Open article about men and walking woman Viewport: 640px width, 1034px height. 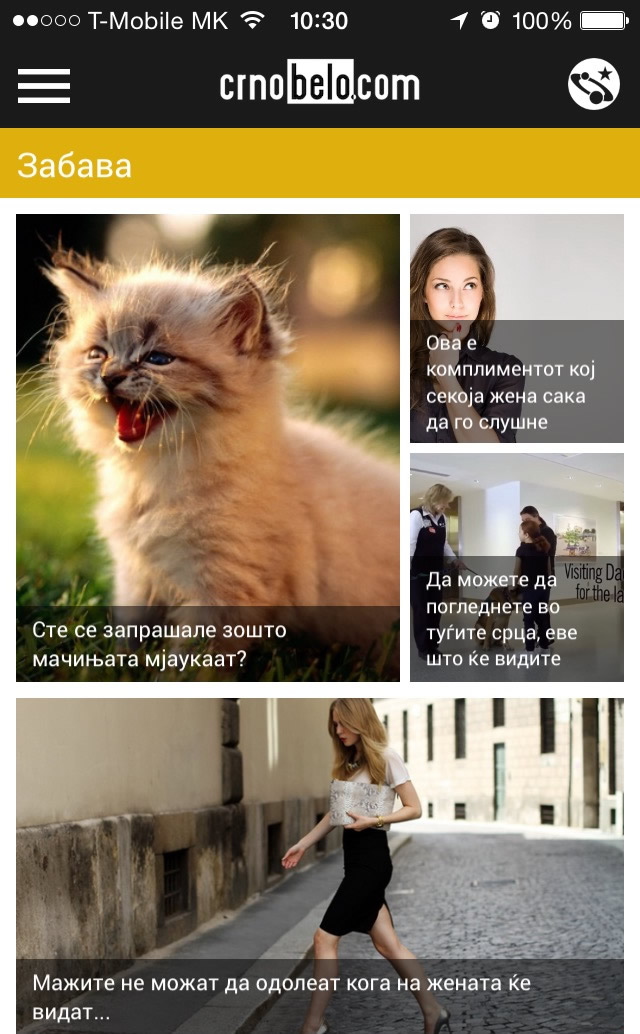pyautogui.click(x=320, y=866)
